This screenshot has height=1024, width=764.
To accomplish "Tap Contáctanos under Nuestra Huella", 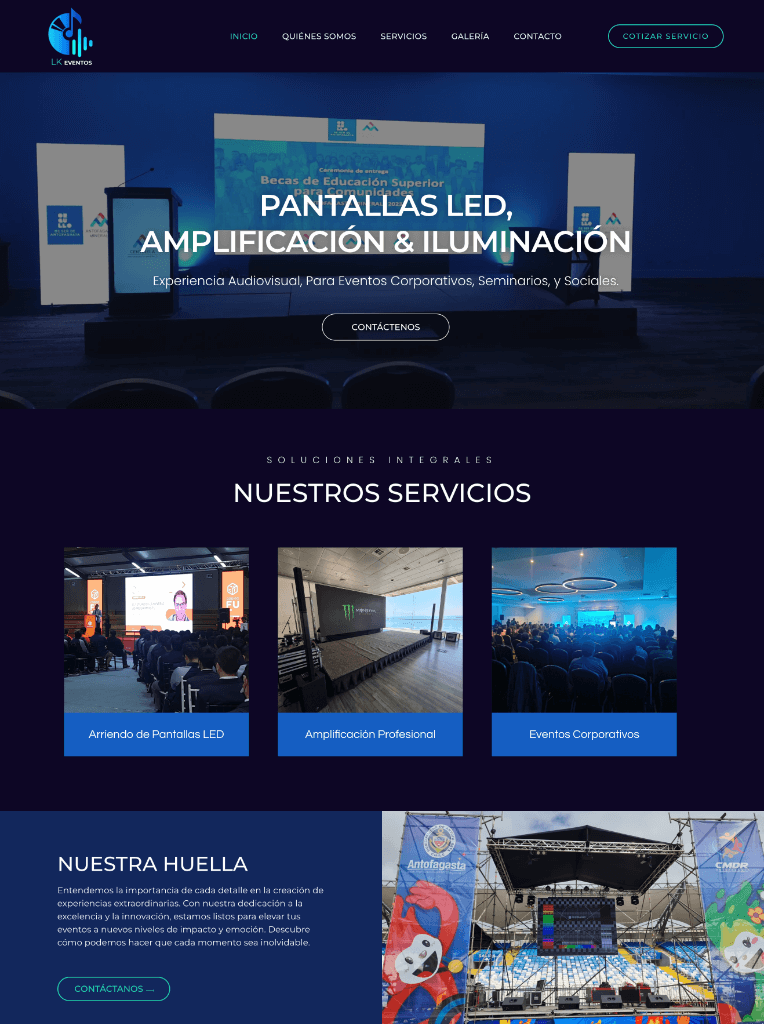I will click(113, 989).
